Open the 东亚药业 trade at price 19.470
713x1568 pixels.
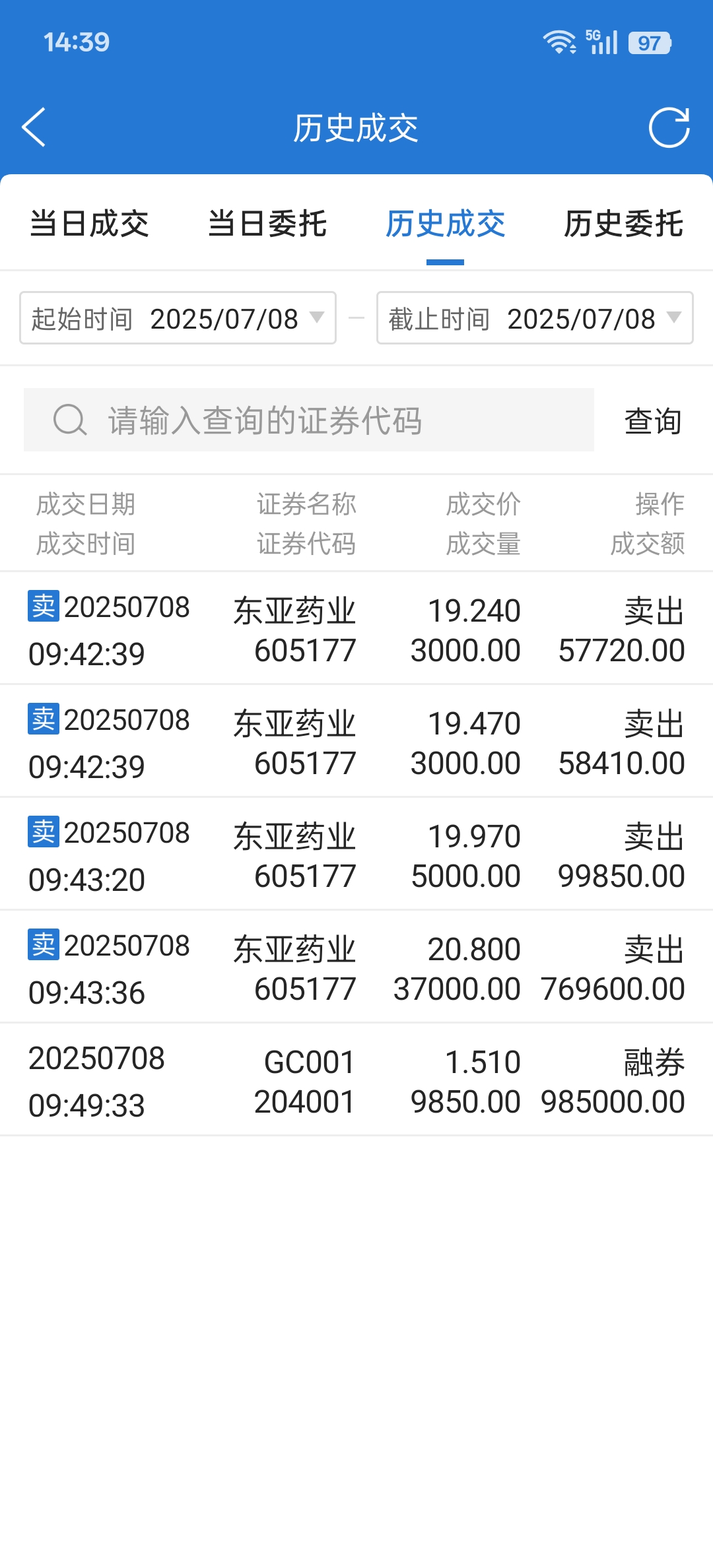click(x=356, y=741)
